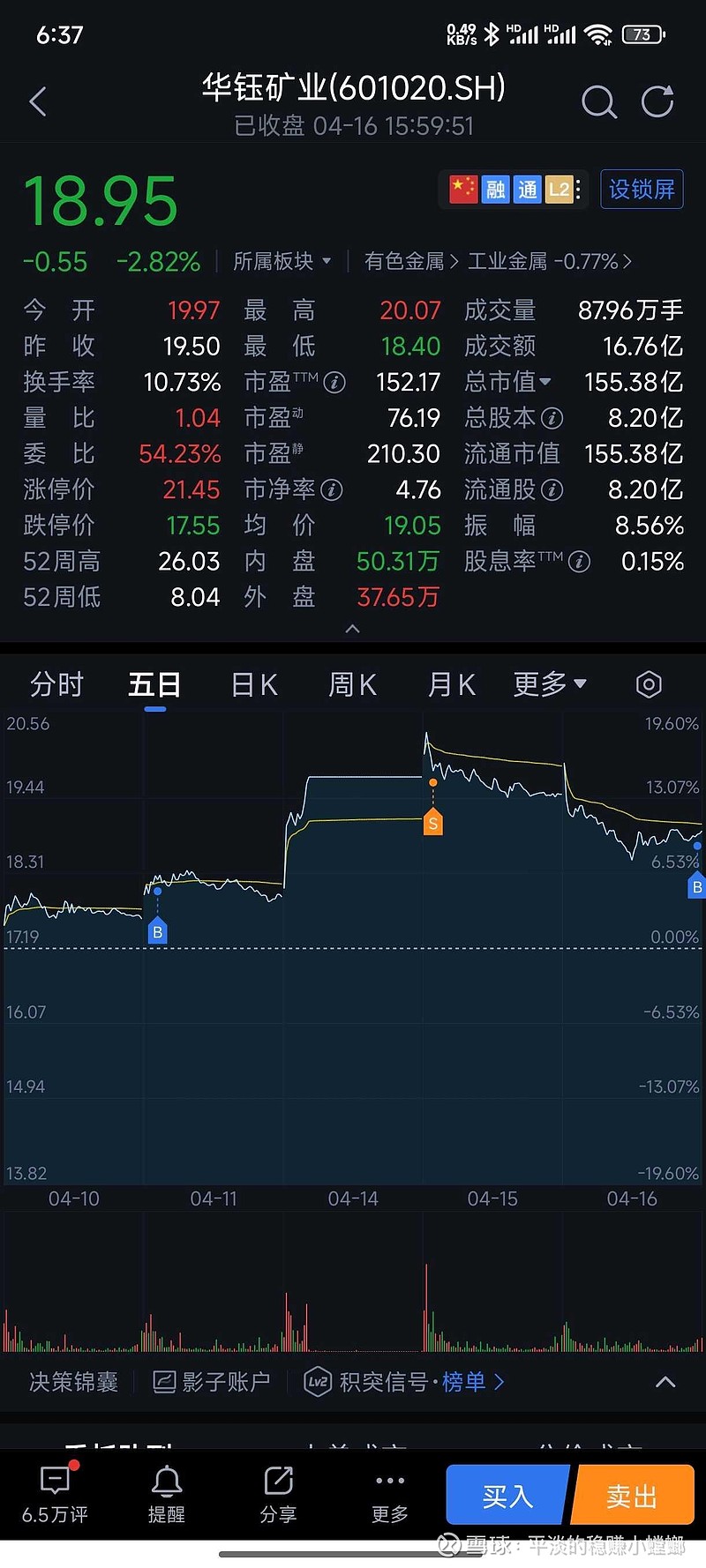Image resolution: width=706 pixels, height=1568 pixels.
Task: Expand the 所属板块 sector dropdown
Action: pyautogui.click(x=282, y=261)
